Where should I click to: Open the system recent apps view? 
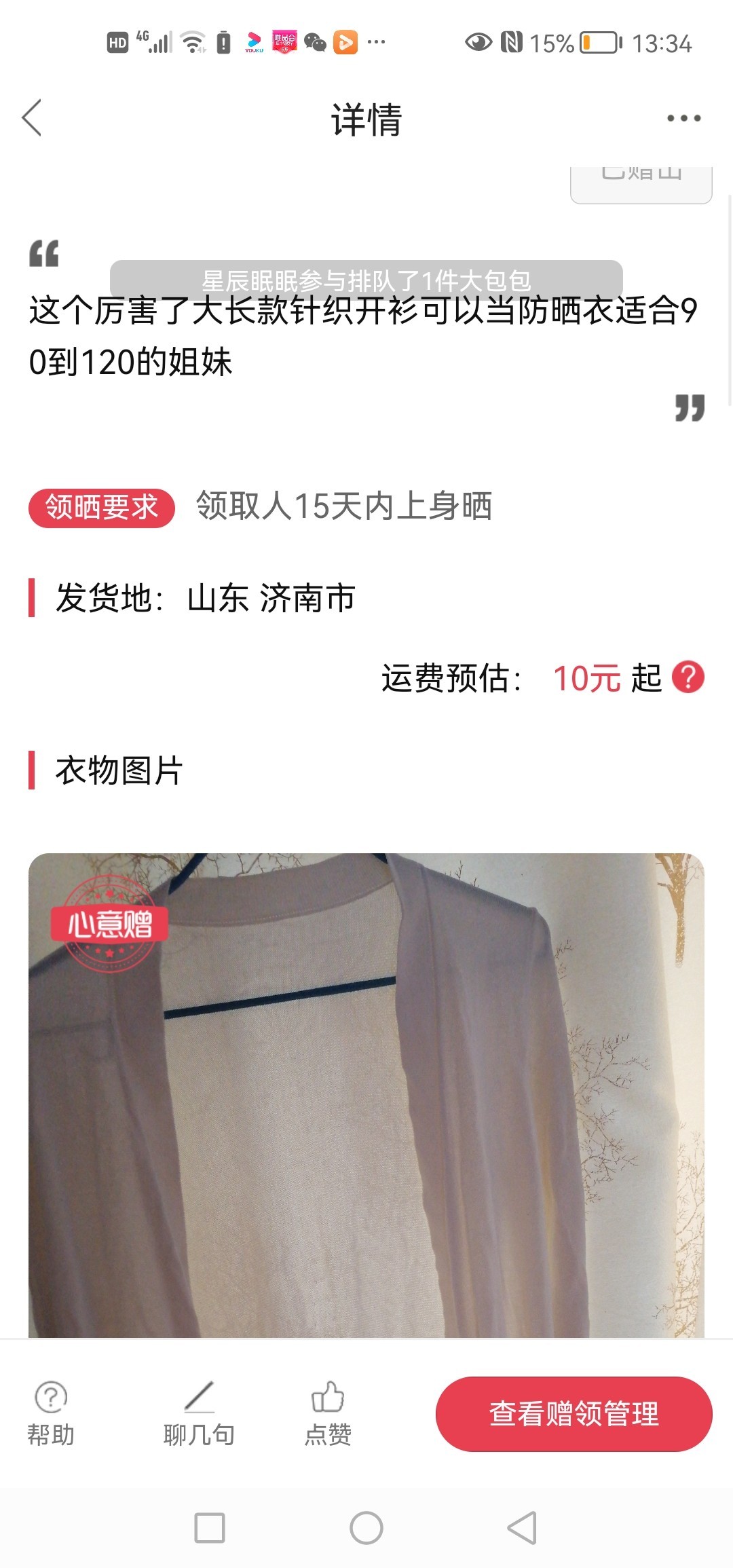[x=210, y=1528]
